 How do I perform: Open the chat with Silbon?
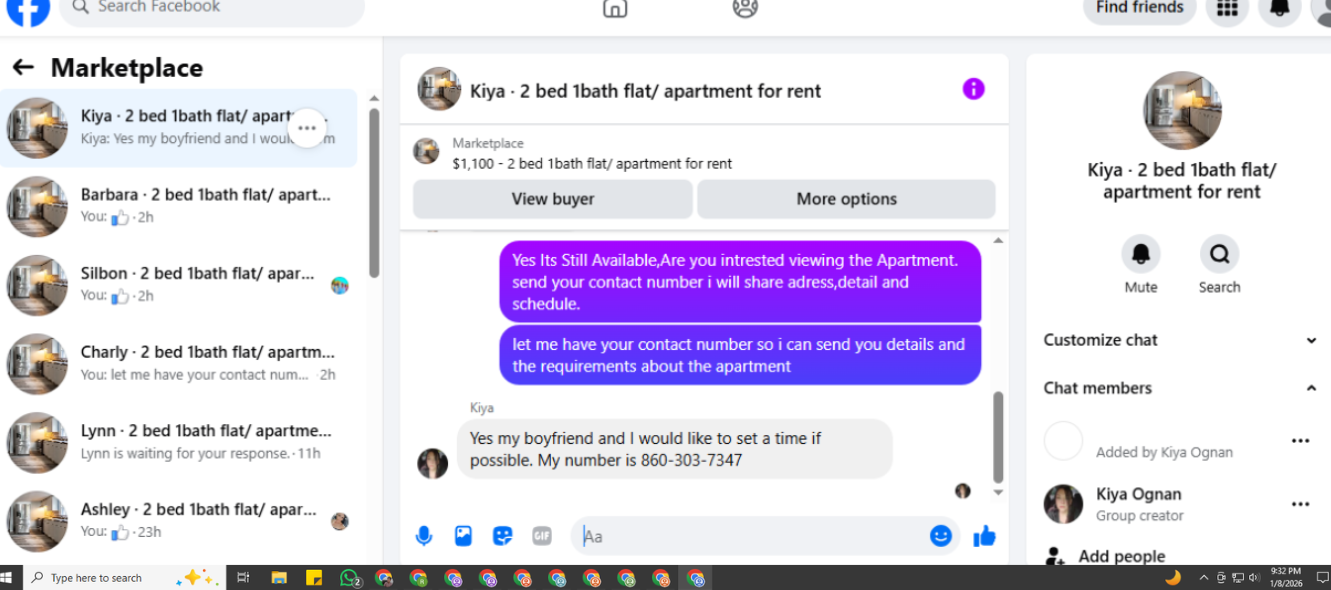(179, 285)
